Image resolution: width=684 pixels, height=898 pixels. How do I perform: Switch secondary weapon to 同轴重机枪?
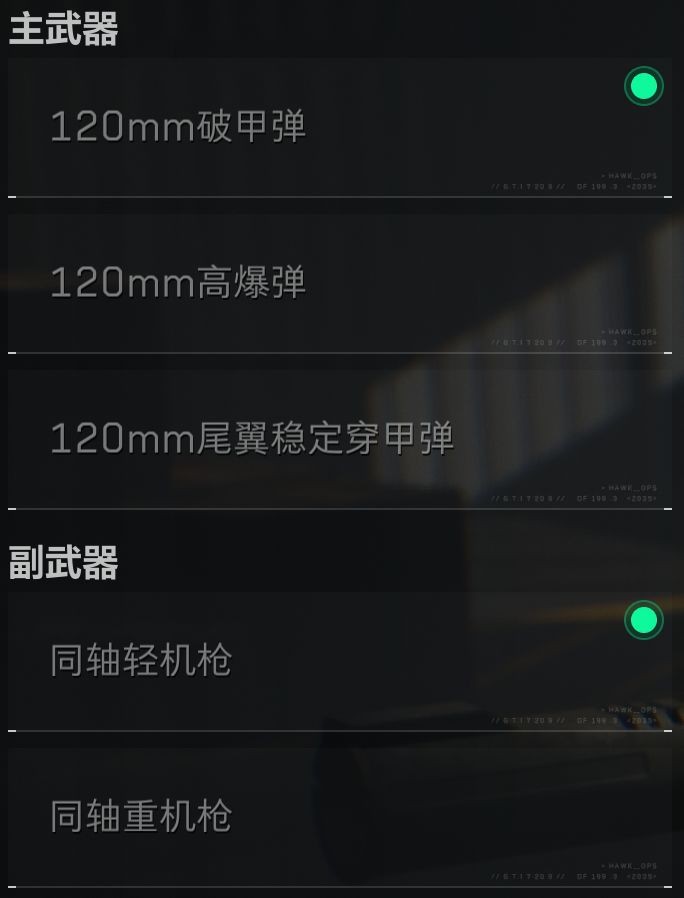click(x=340, y=817)
